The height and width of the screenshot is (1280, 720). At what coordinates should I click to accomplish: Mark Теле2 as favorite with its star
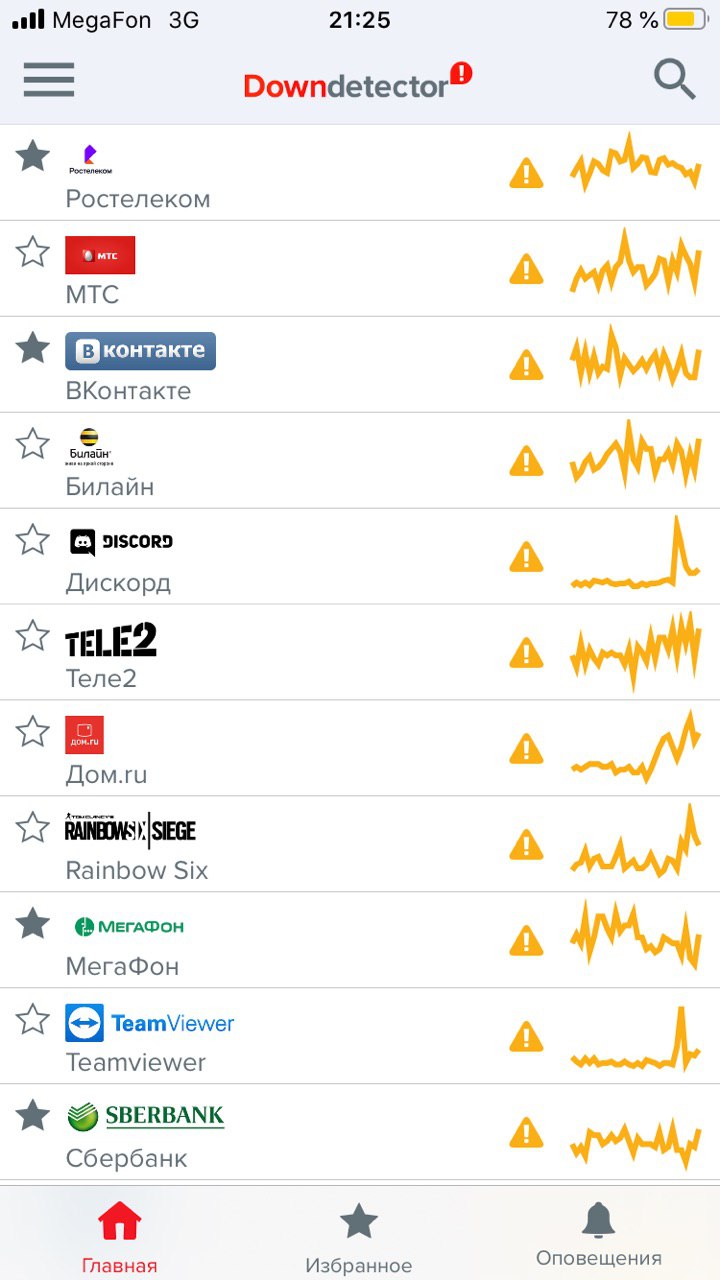[33, 636]
